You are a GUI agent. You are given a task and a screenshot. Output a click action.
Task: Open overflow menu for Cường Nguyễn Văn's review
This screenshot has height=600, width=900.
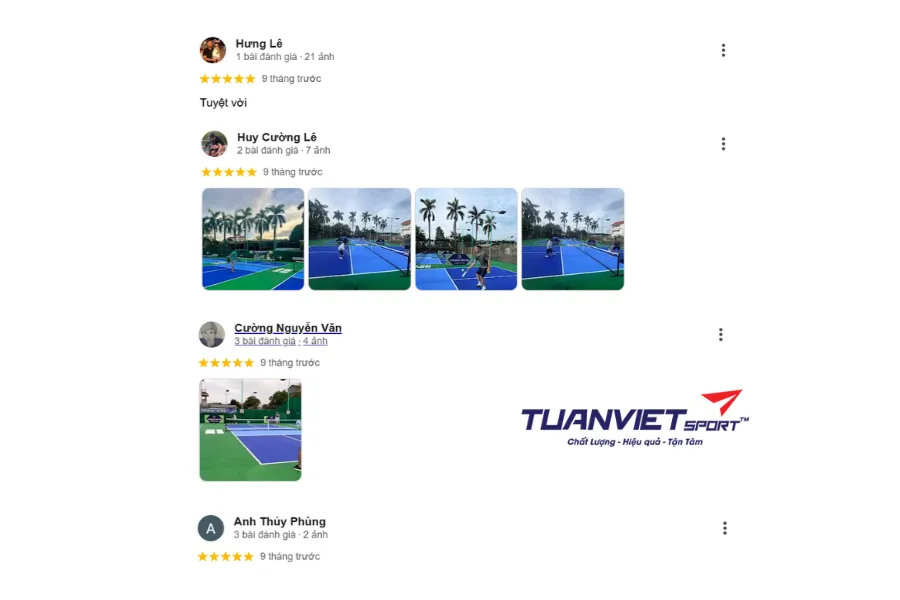tap(720, 335)
